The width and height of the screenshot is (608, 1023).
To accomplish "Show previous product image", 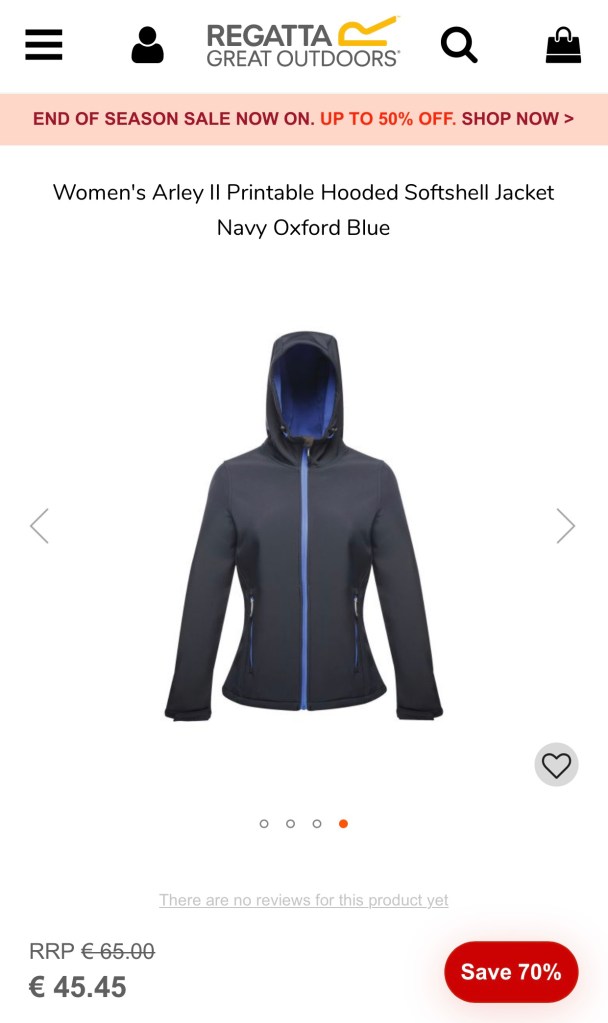I will pos(39,525).
